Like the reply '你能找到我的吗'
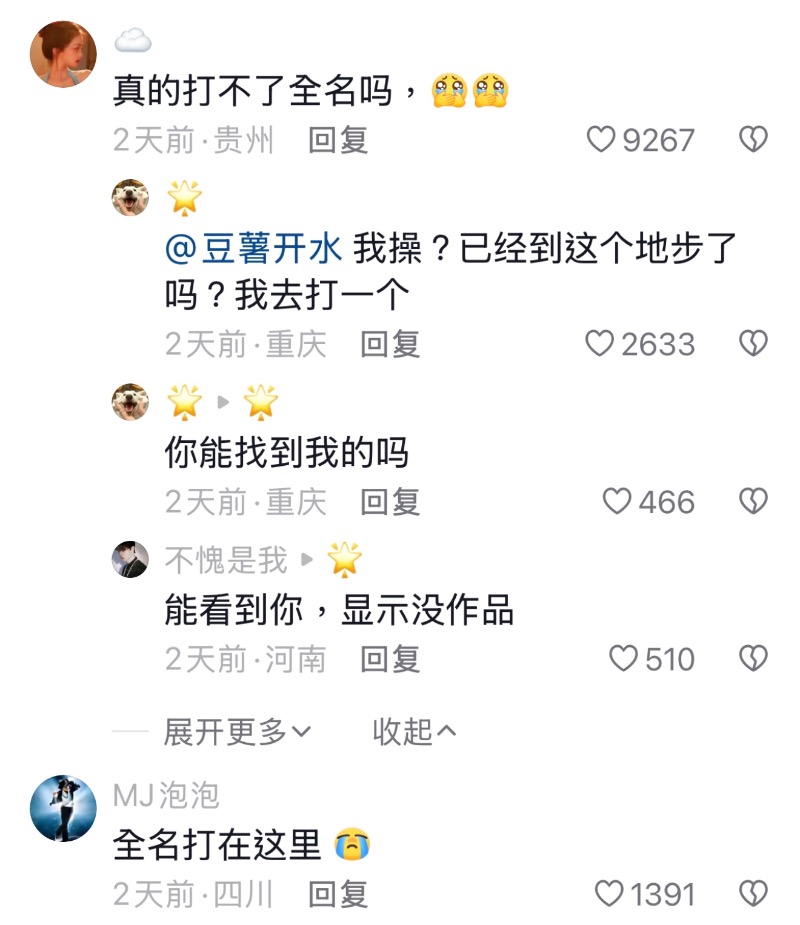The image size is (800, 925). point(617,501)
